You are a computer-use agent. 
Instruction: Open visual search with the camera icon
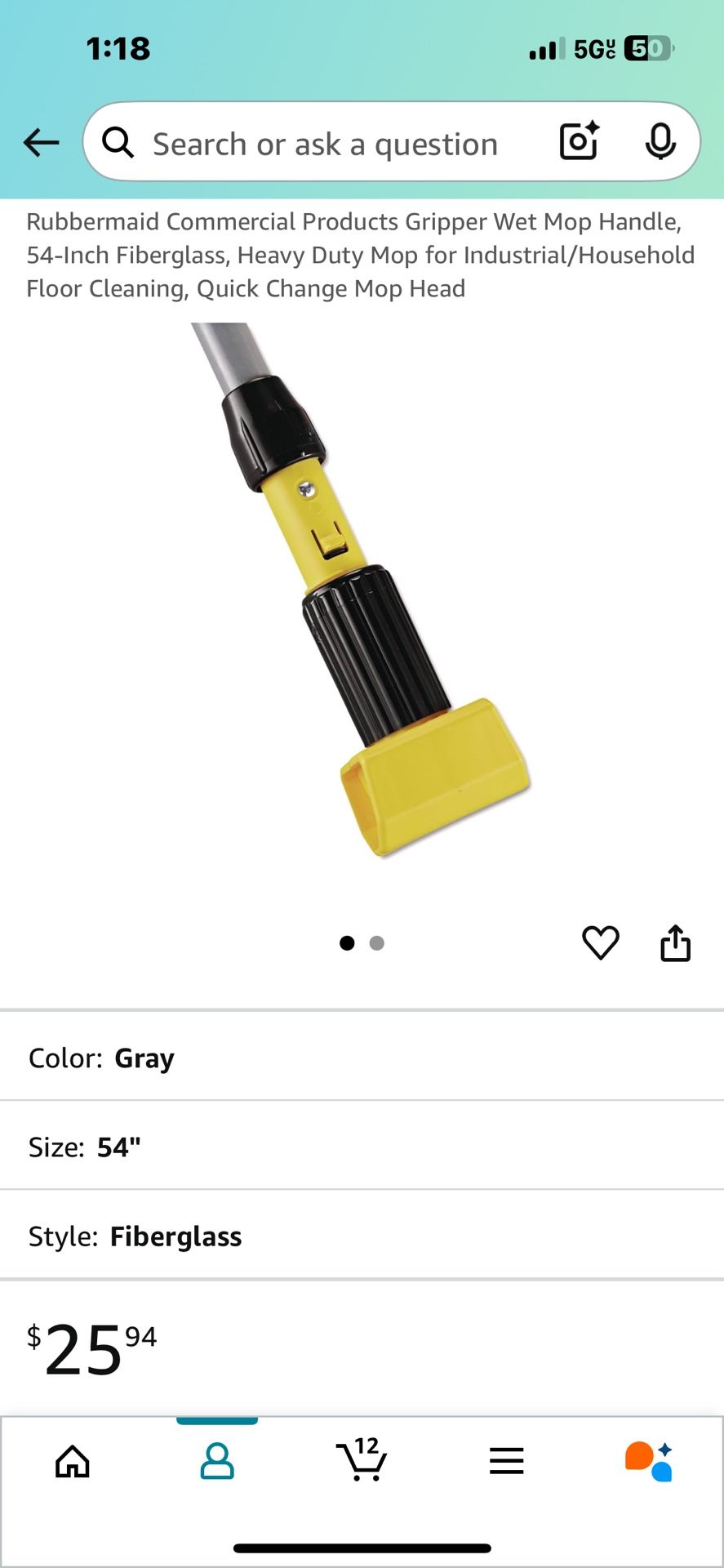tap(578, 140)
